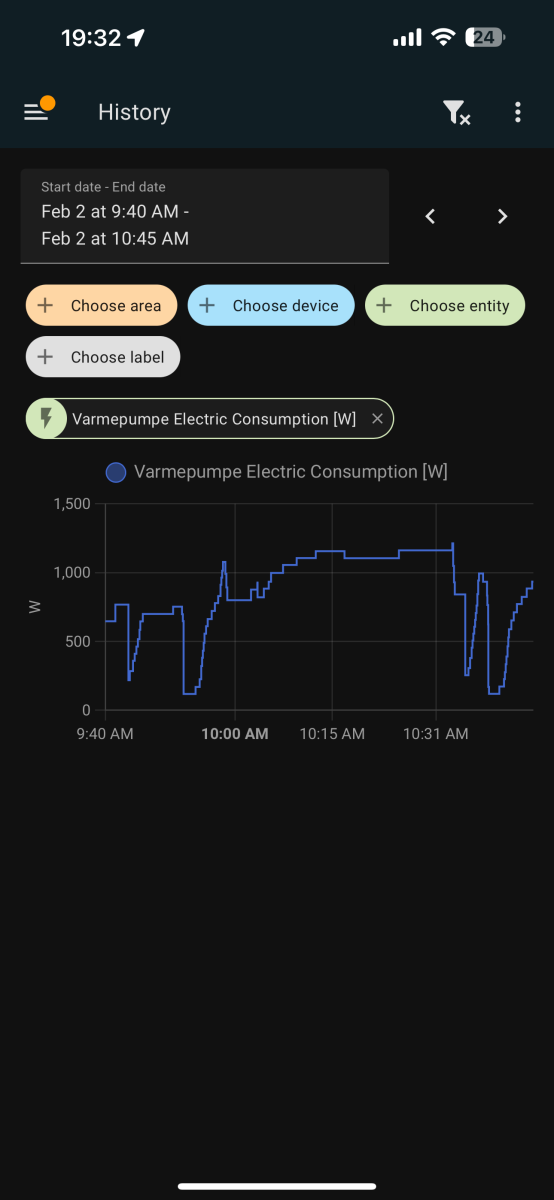
Task: Add a filter with Choose area
Action: point(101,306)
